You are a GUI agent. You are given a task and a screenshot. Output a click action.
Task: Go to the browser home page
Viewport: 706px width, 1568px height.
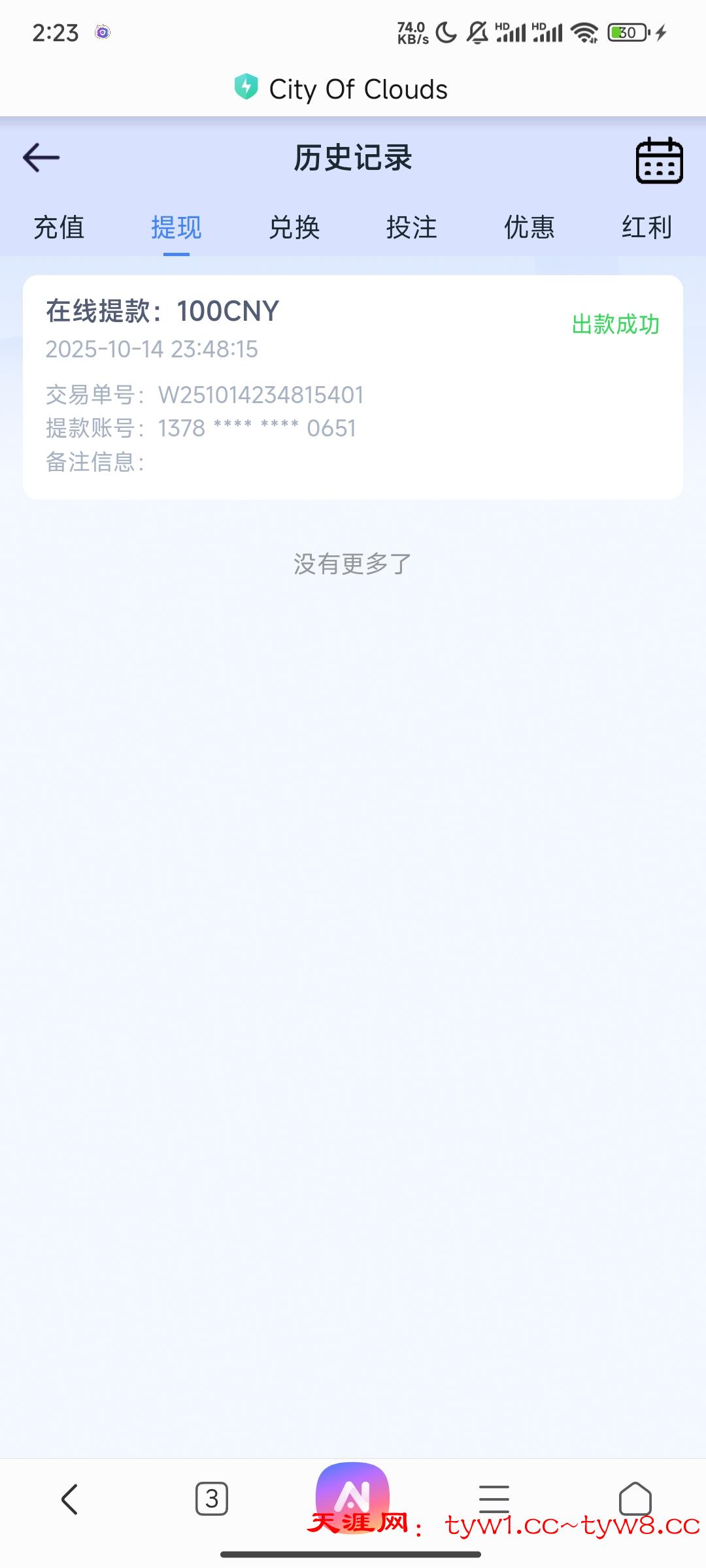[635, 1499]
